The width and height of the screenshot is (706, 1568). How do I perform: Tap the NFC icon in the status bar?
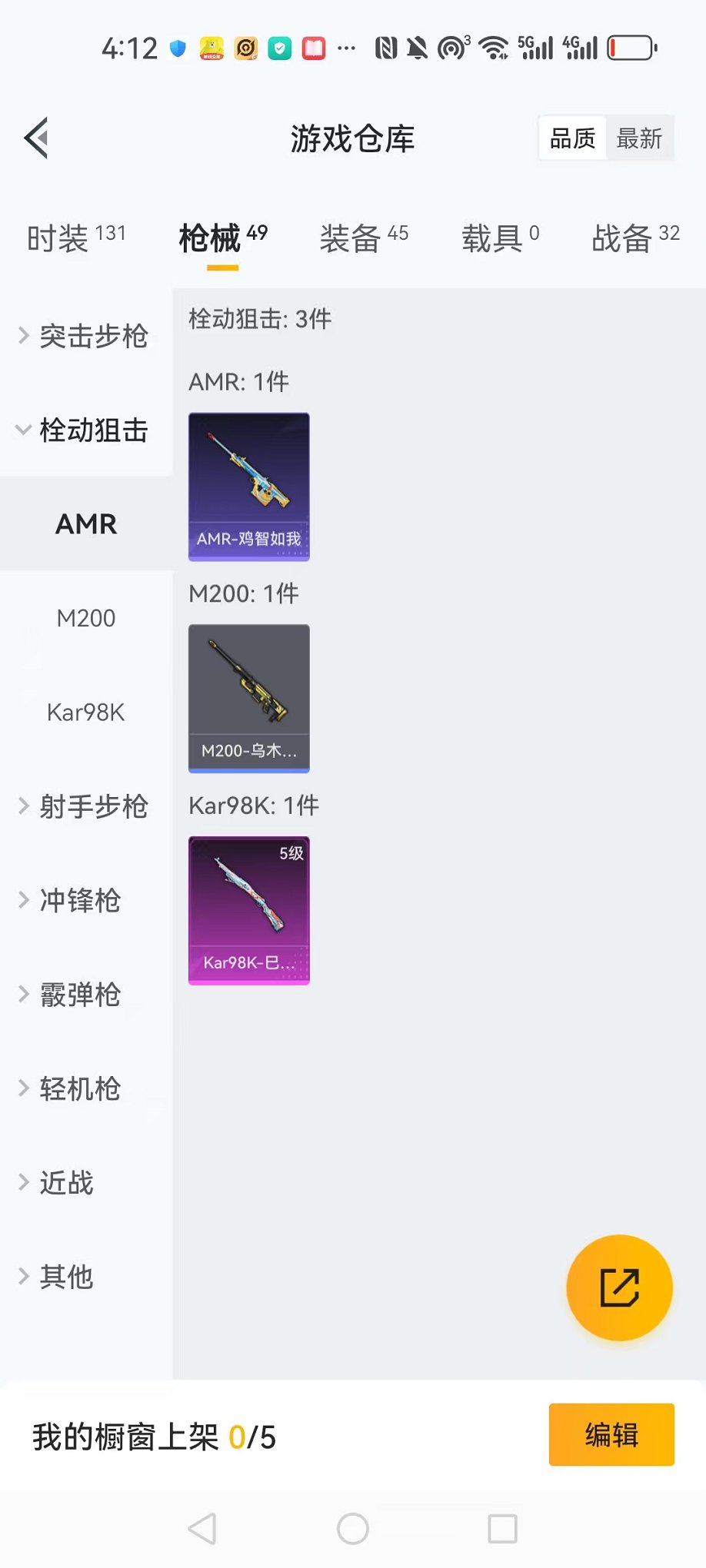point(388,48)
